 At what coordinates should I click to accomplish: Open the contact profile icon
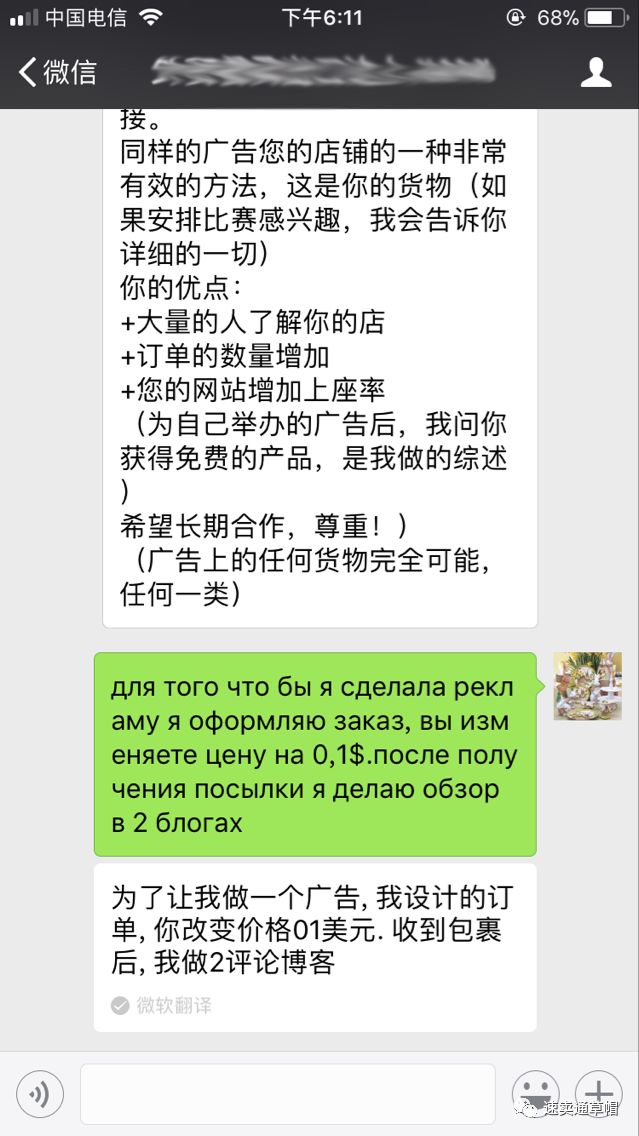(x=596, y=72)
